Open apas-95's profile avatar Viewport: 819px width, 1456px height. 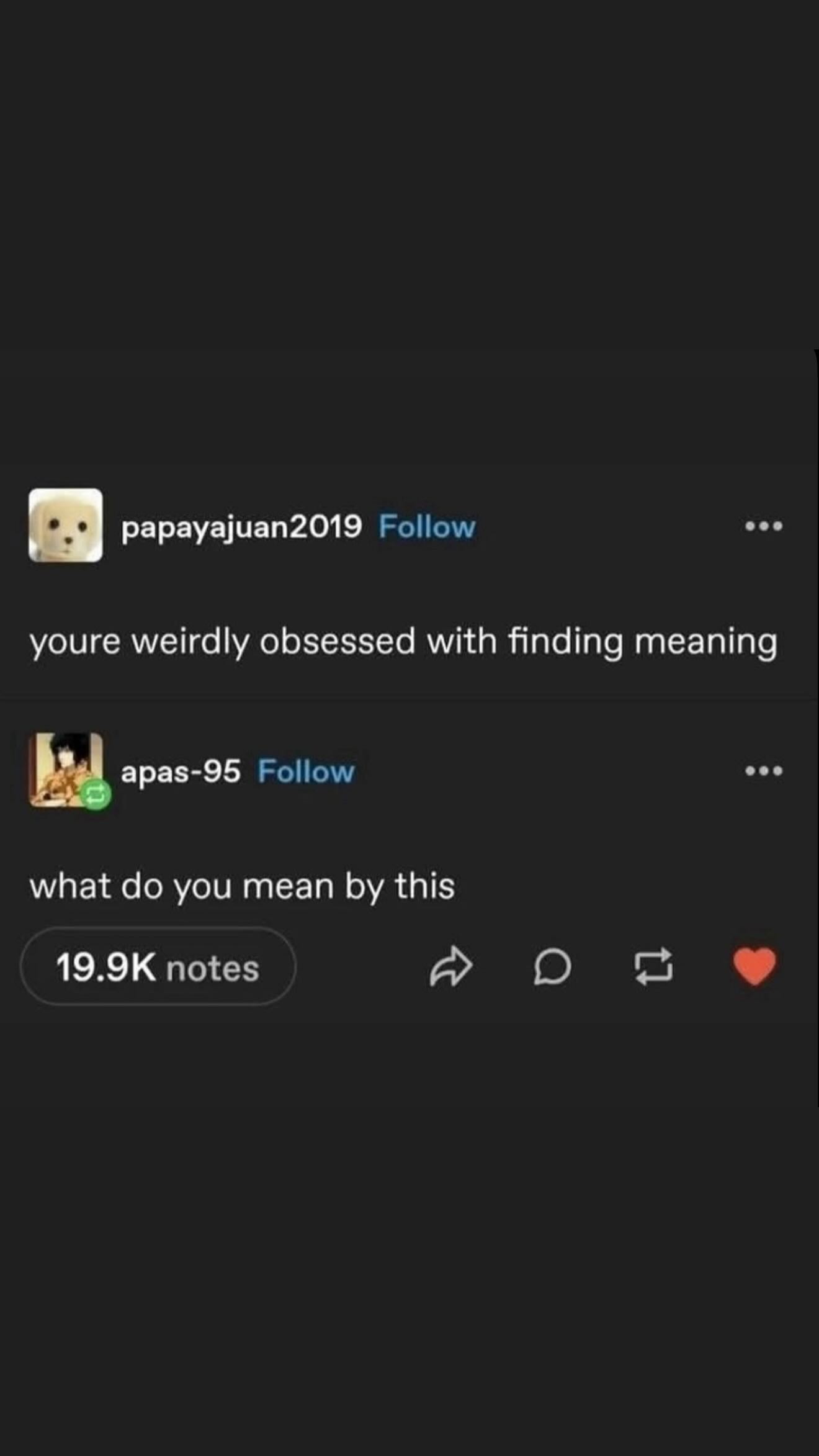(65, 769)
